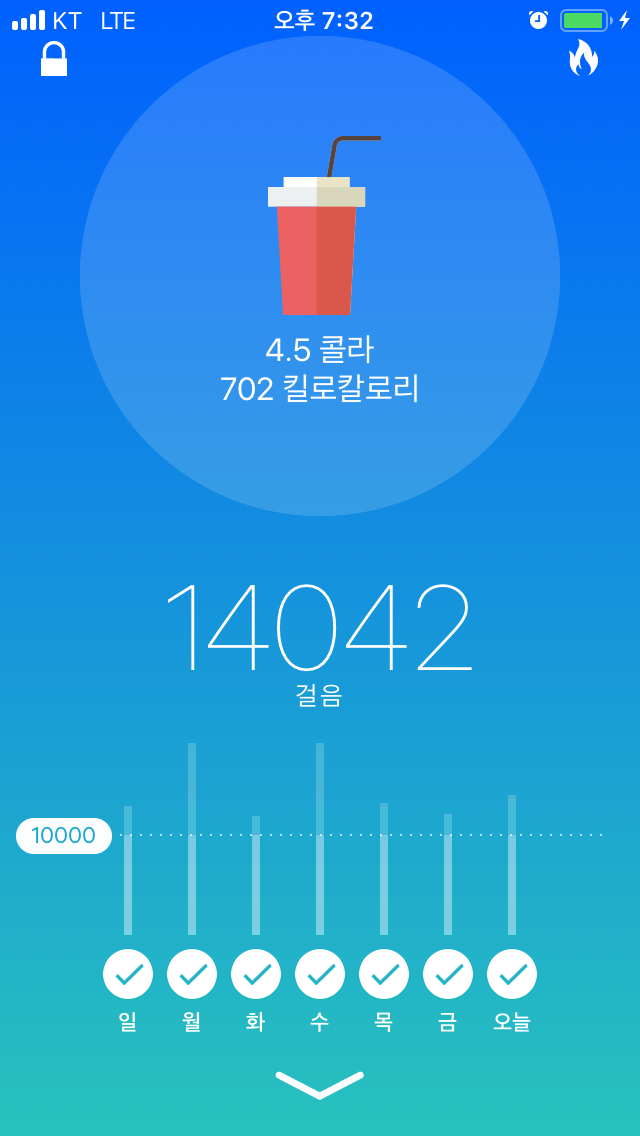Expand details with the bottom chevron
Viewport: 640px width, 1136px height.
[320, 1085]
